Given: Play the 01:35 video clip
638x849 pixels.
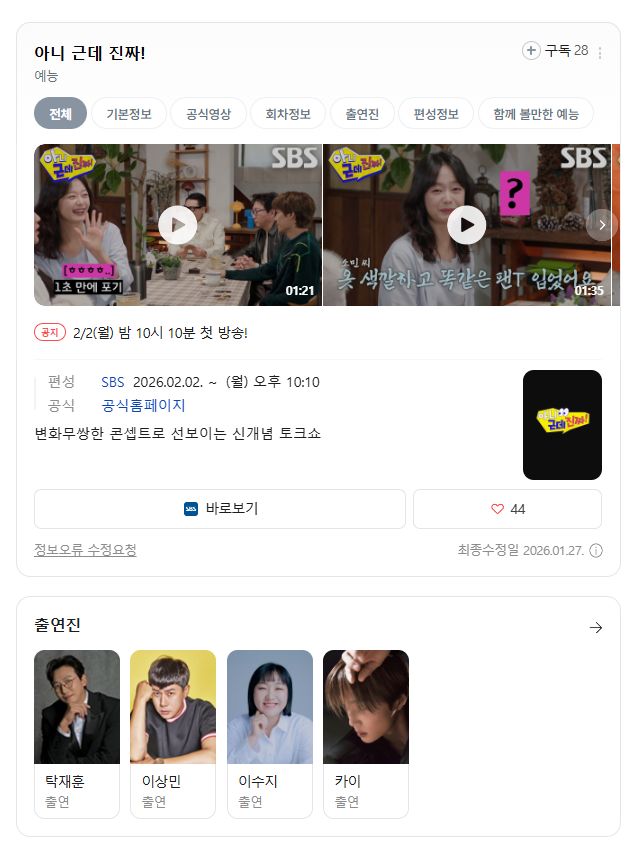Looking at the screenshot, I should pyautogui.click(x=467, y=225).
